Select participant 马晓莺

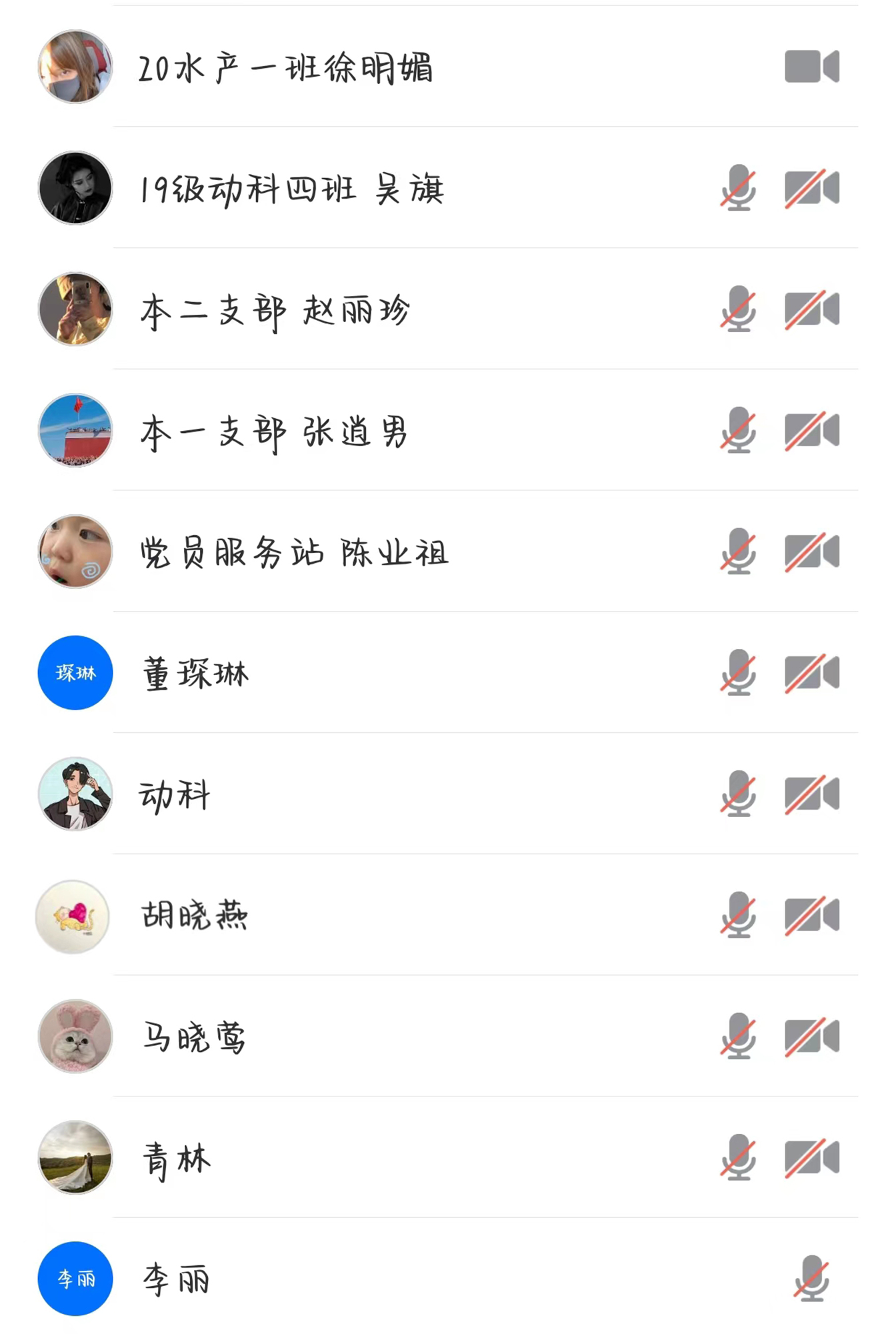click(194, 1037)
